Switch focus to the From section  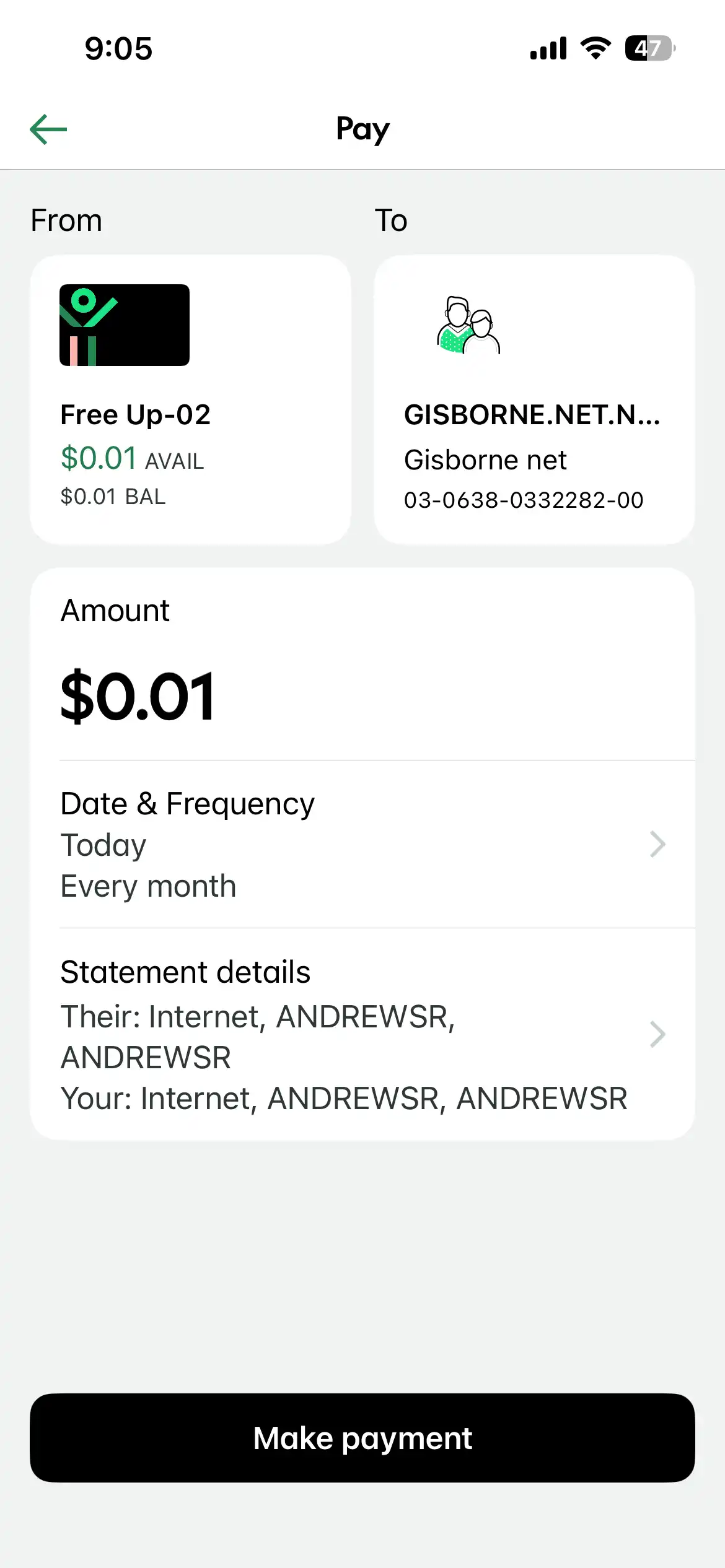pyautogui.click(x=66, y=219)
